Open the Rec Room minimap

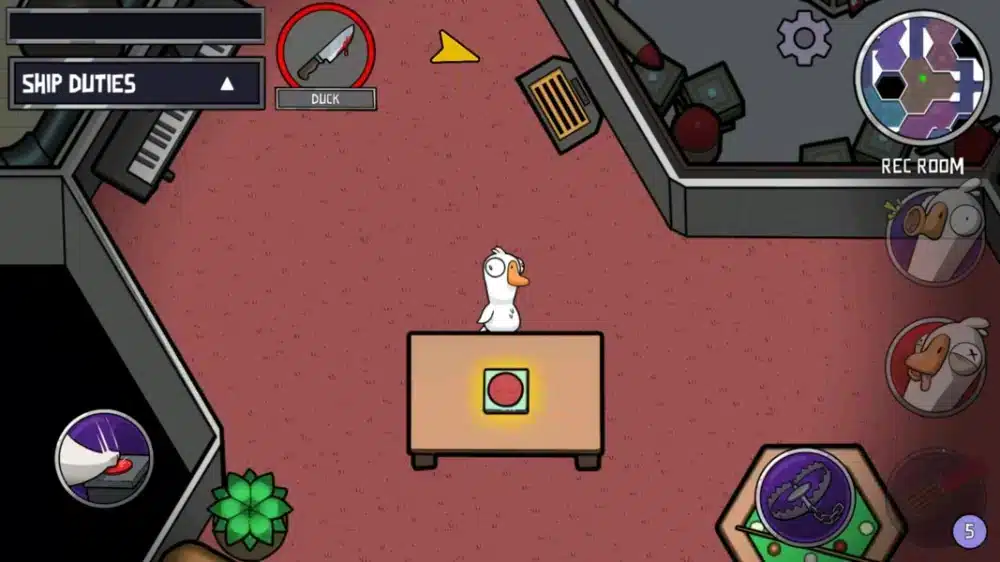922,78
